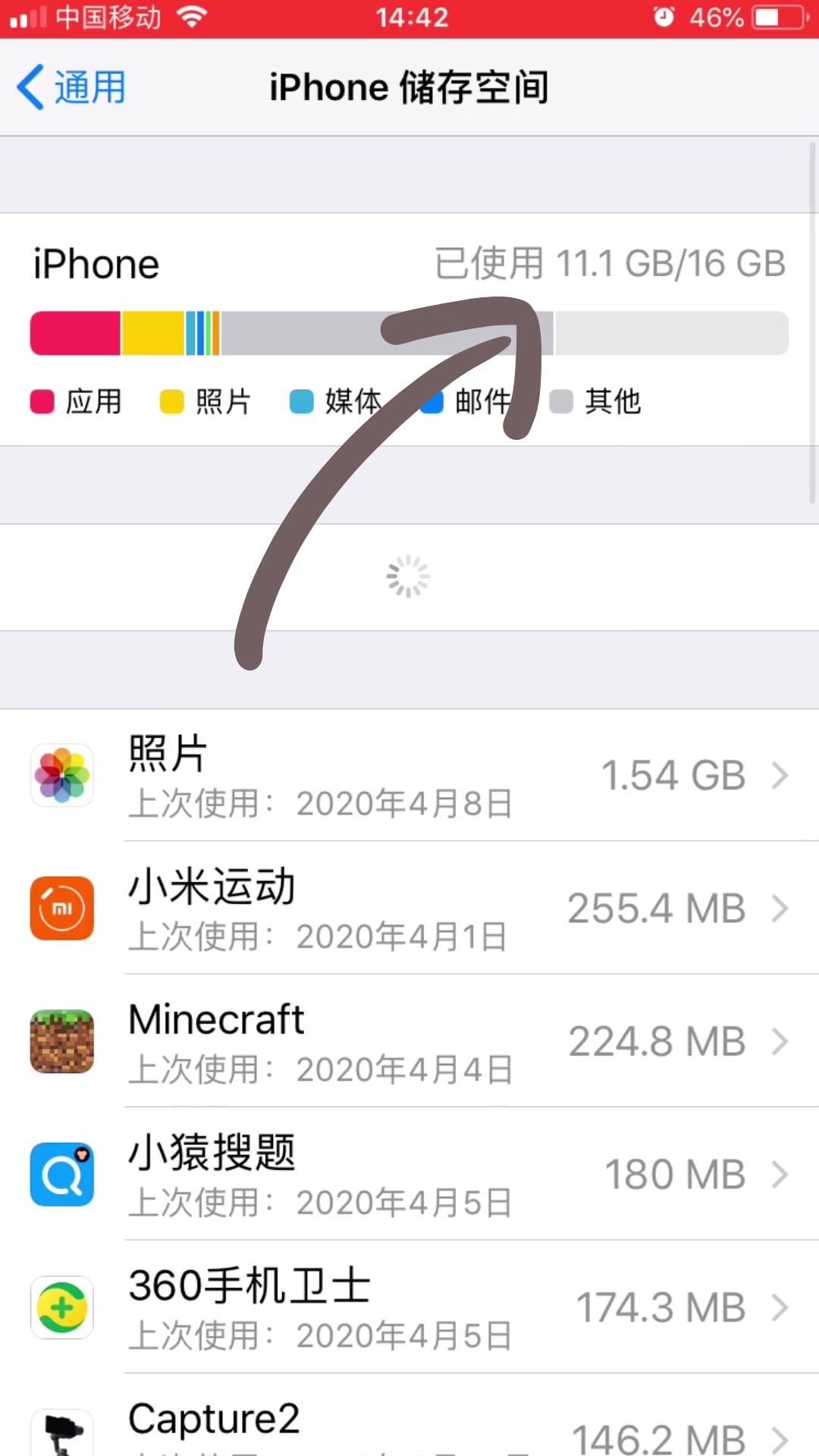Tap the Wi-Fi icon in status bar
819x1456 pixels.
(192, 17)
